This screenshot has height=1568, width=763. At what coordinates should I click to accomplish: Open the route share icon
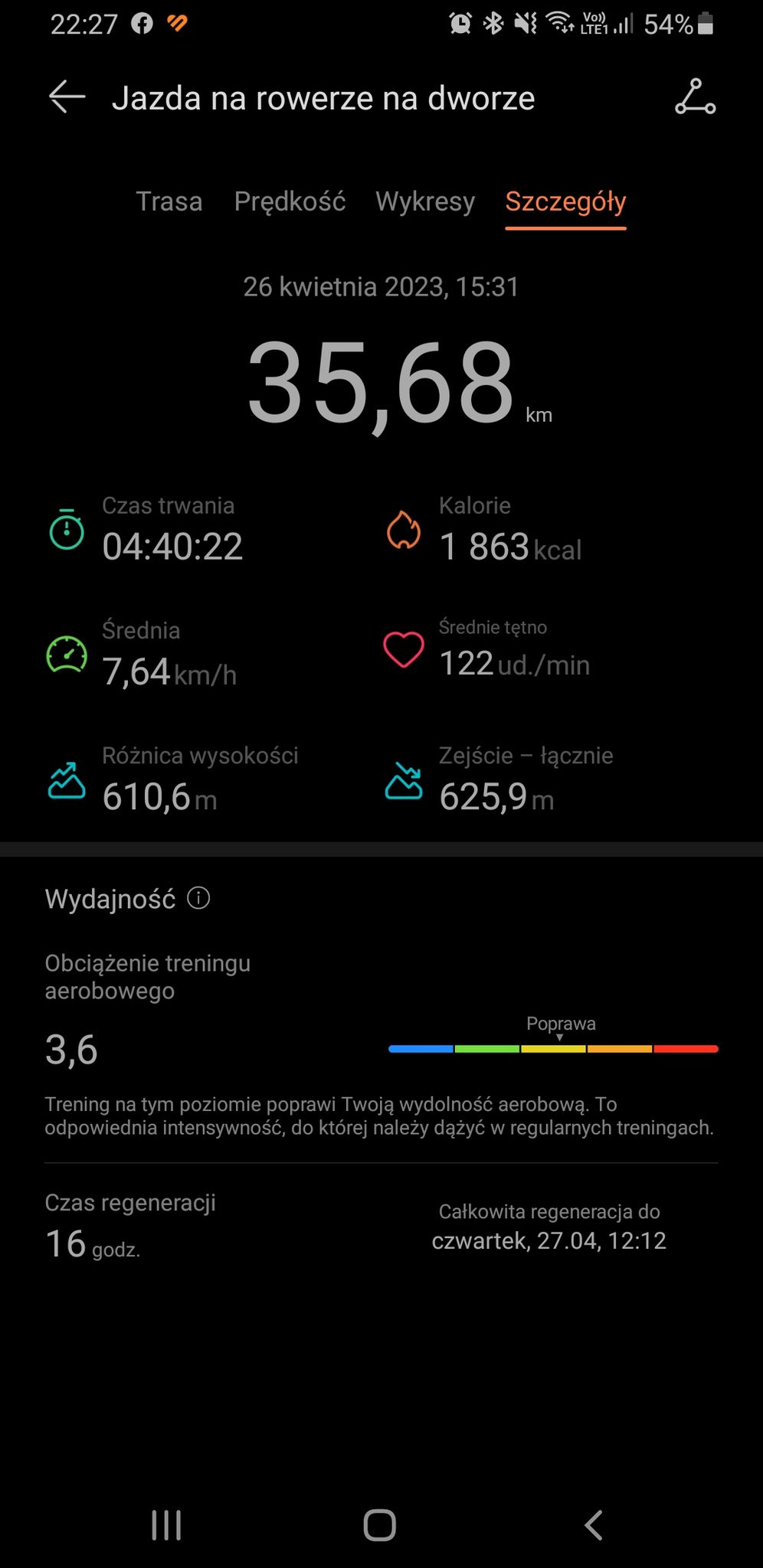[695, 97]
